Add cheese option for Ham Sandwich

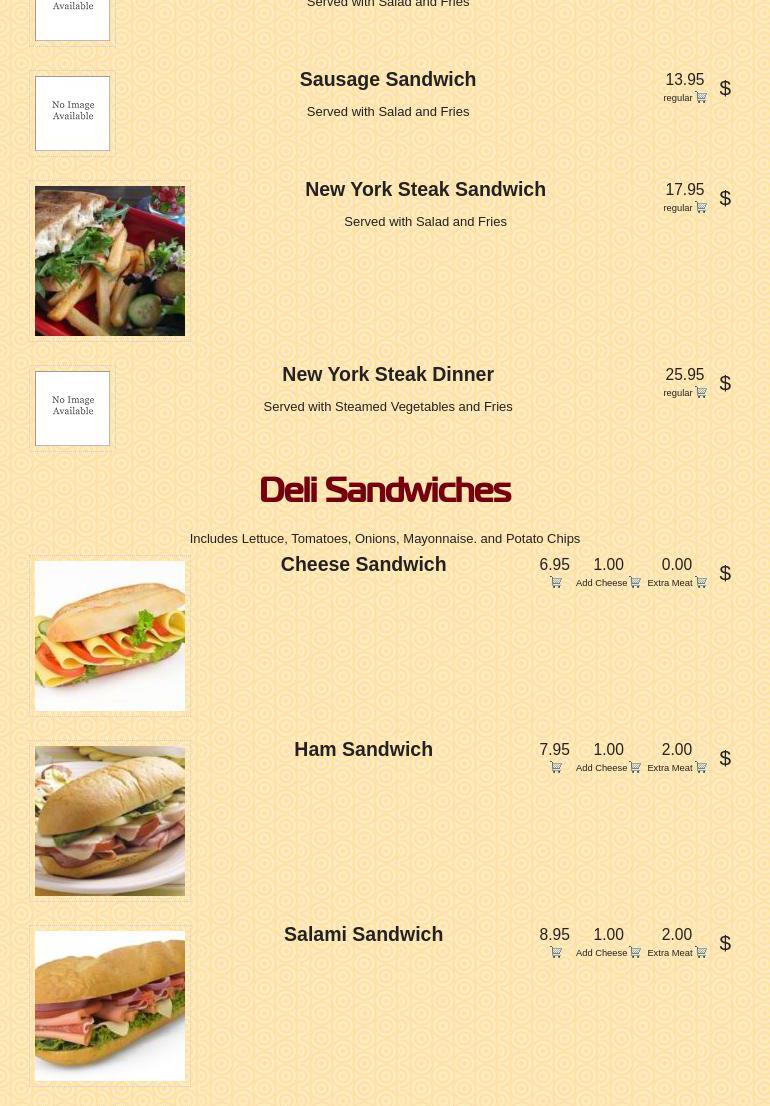(634, 767)
